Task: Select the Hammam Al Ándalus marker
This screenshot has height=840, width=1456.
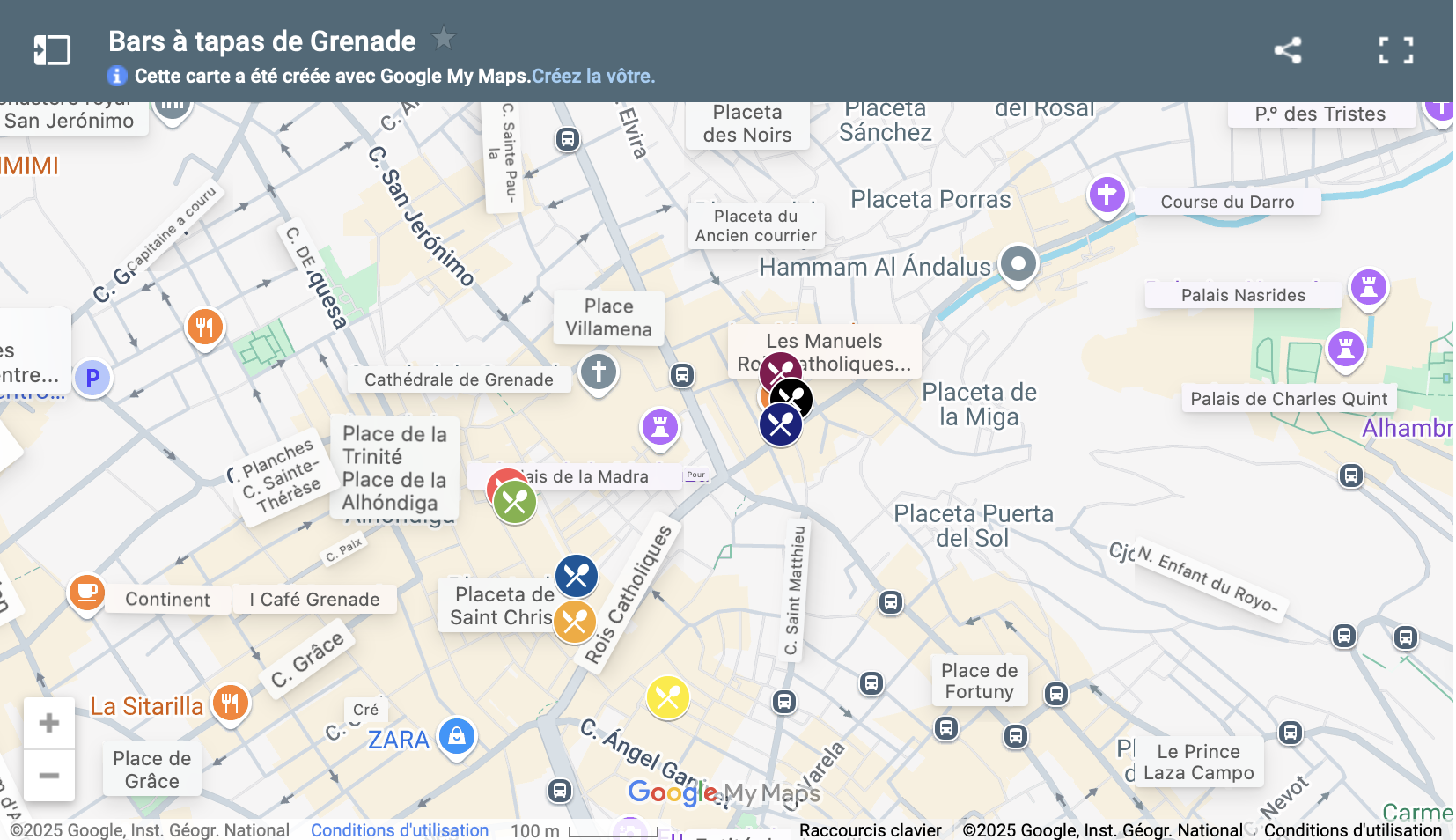Action: point(1018,263)
